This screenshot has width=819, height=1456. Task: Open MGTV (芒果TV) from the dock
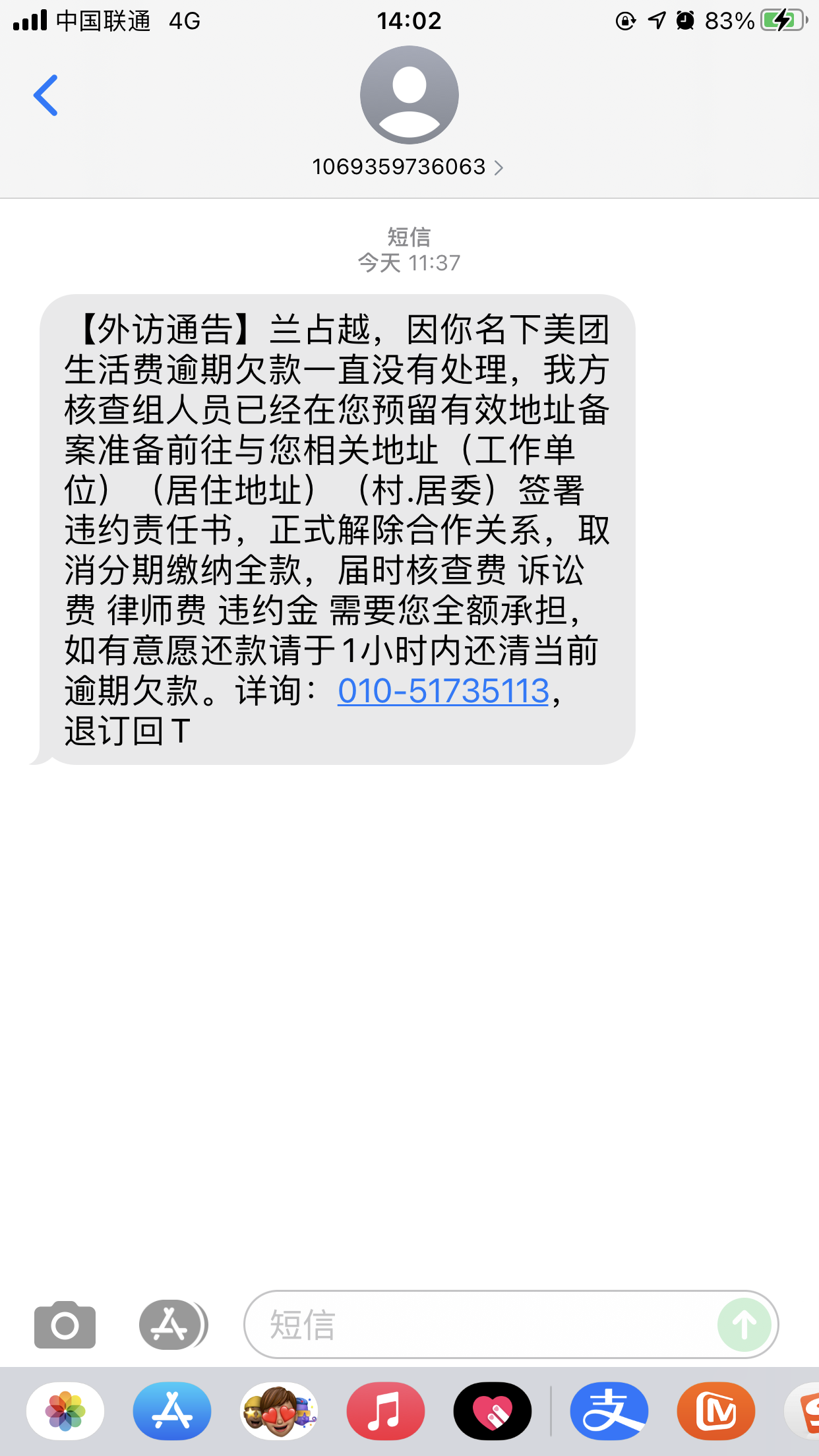coord(717,1411)
